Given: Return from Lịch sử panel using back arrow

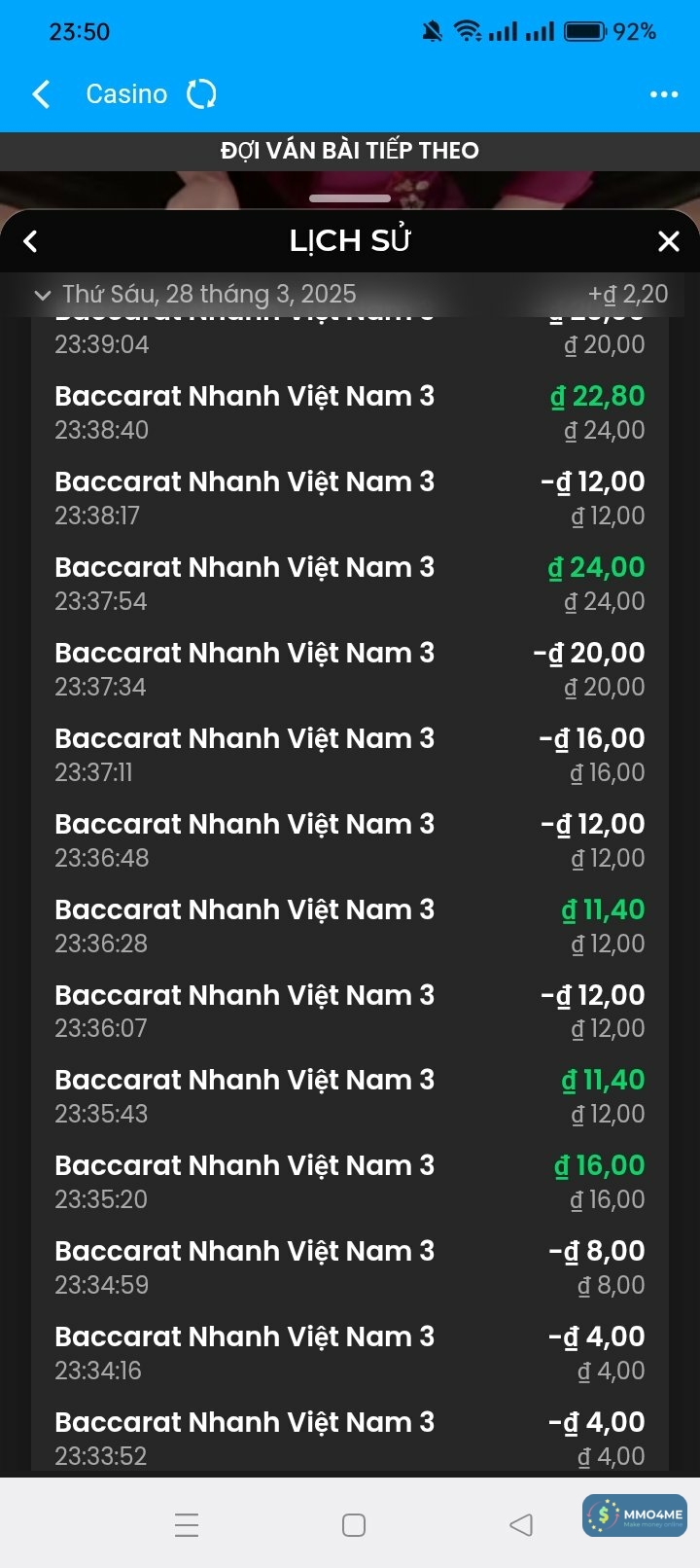Looking at the screenshot, I should tap(30, 241).
